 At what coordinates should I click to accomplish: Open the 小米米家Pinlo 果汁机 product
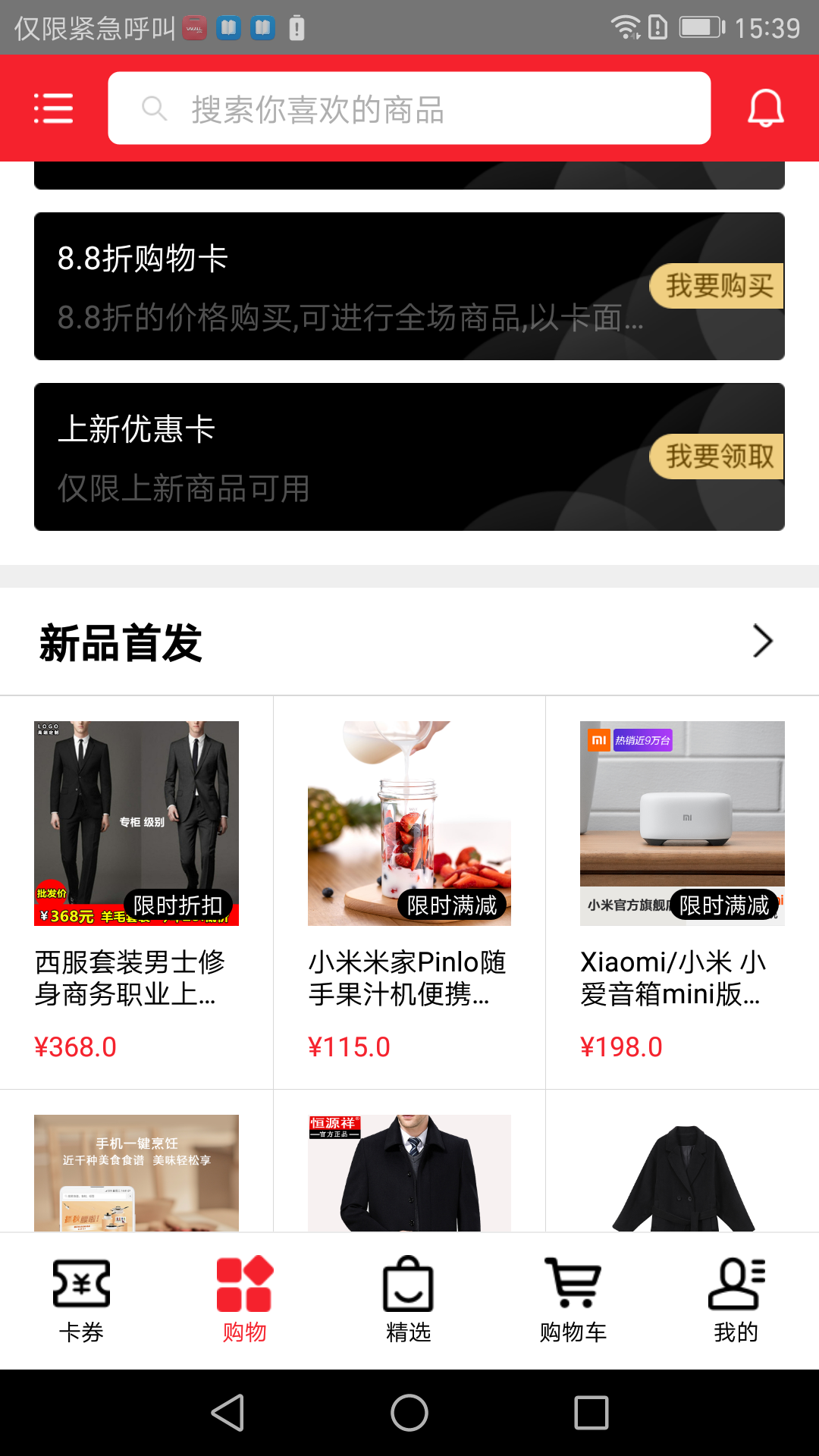click(x=409, y=823)
